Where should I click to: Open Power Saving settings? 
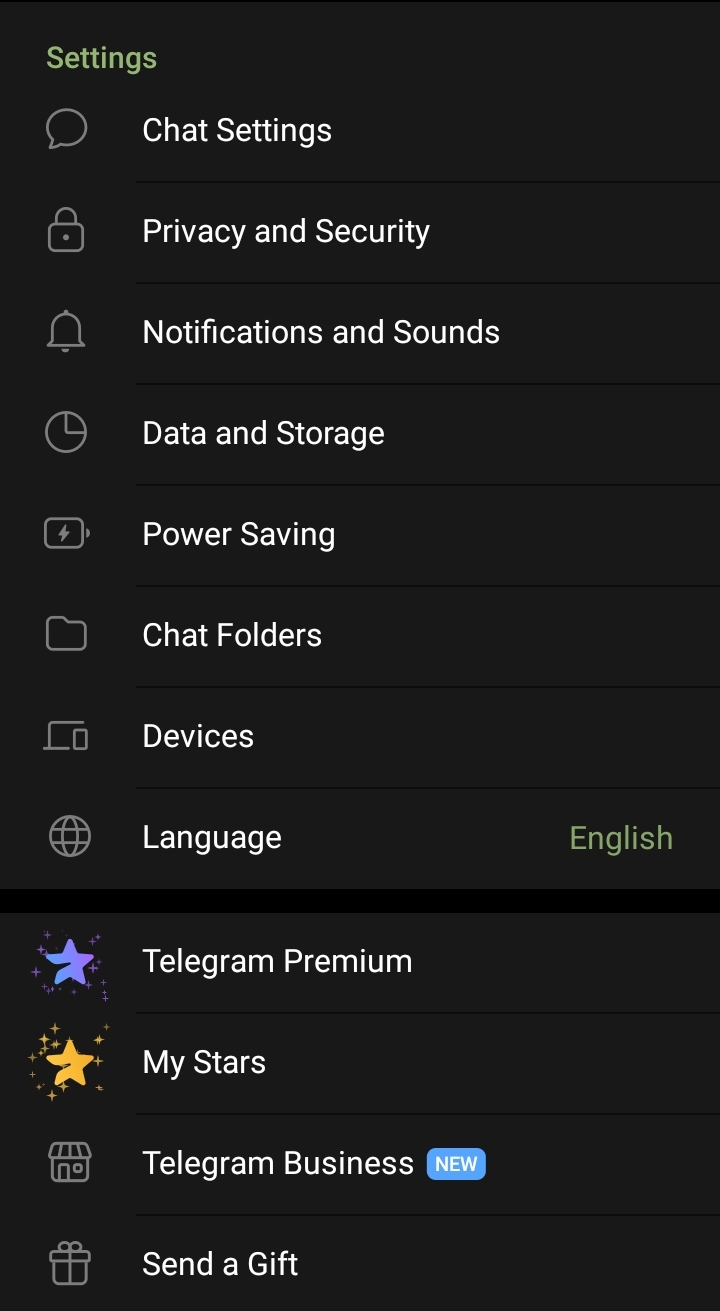238,535
